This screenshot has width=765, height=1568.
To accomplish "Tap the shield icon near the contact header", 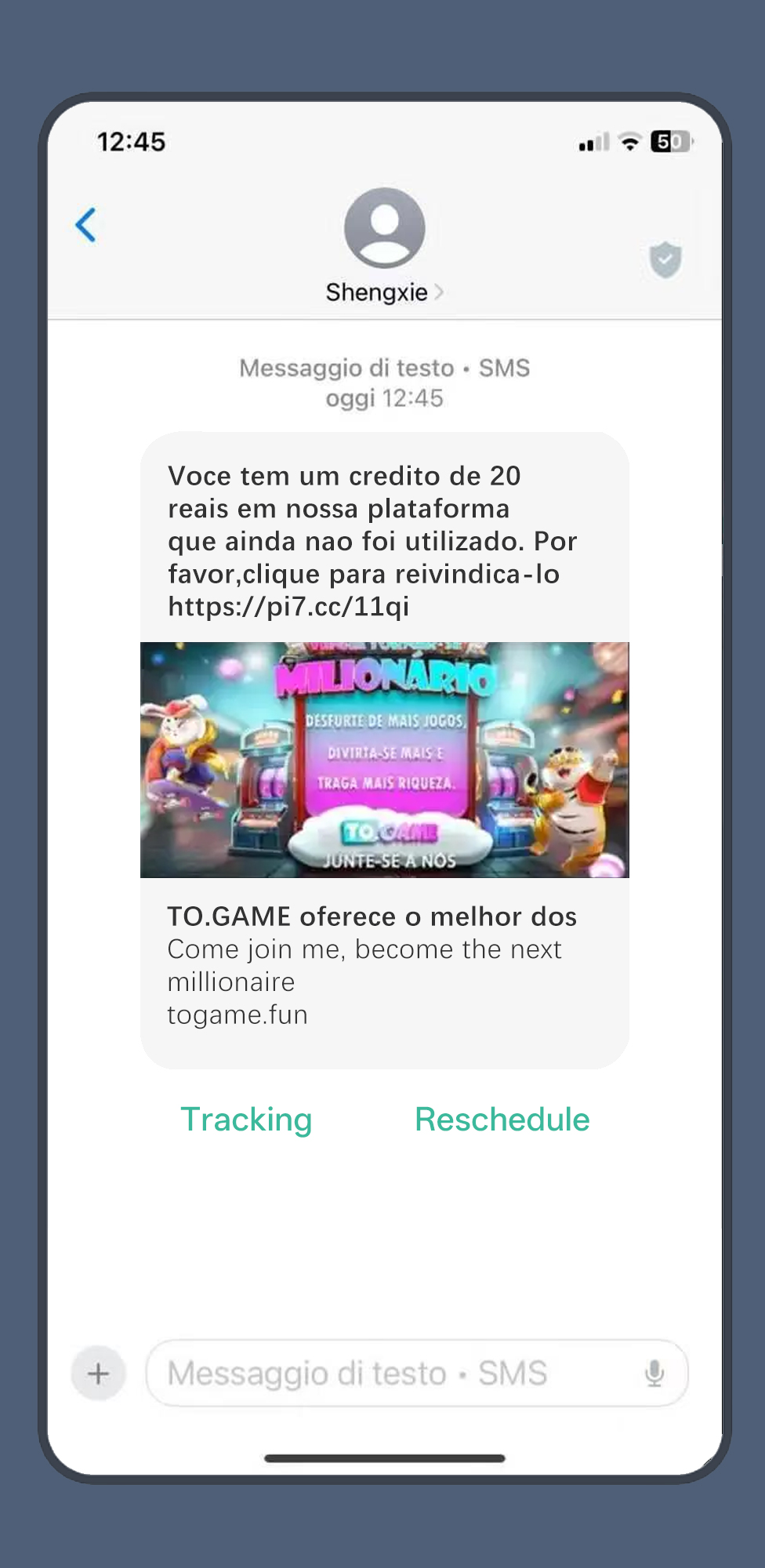I will coord(665,259).
